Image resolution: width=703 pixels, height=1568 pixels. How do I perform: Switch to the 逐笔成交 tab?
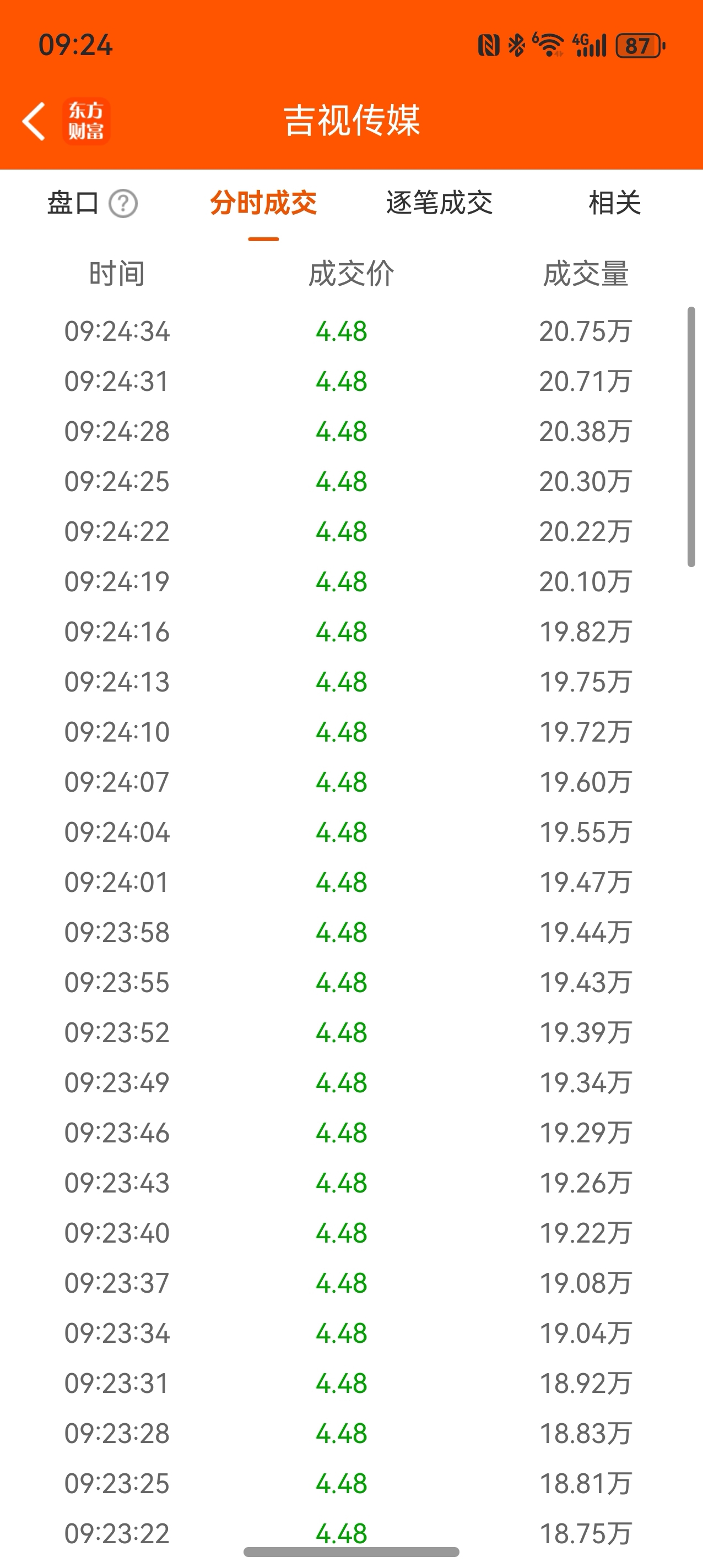(439, 203)
